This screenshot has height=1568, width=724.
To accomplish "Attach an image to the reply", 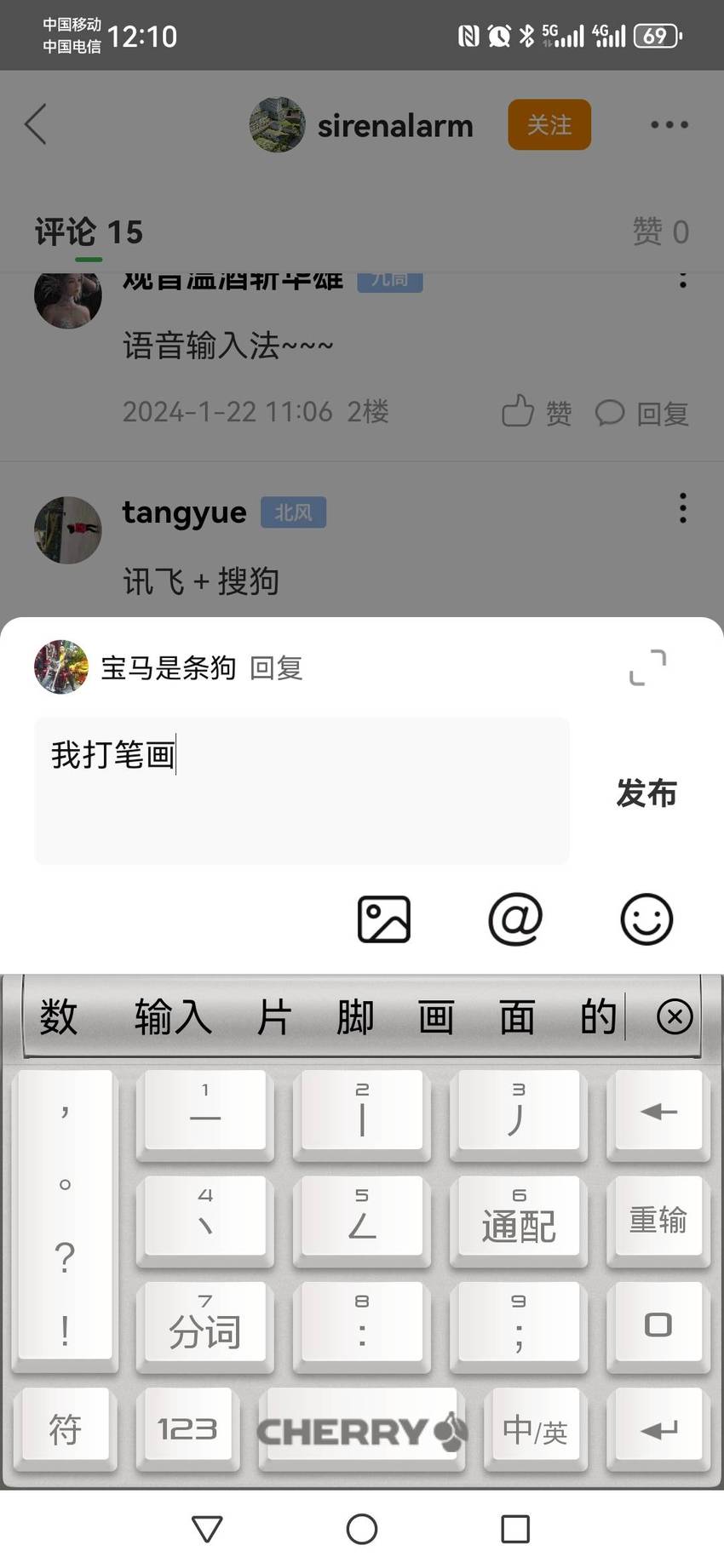I will coord(384,919).
